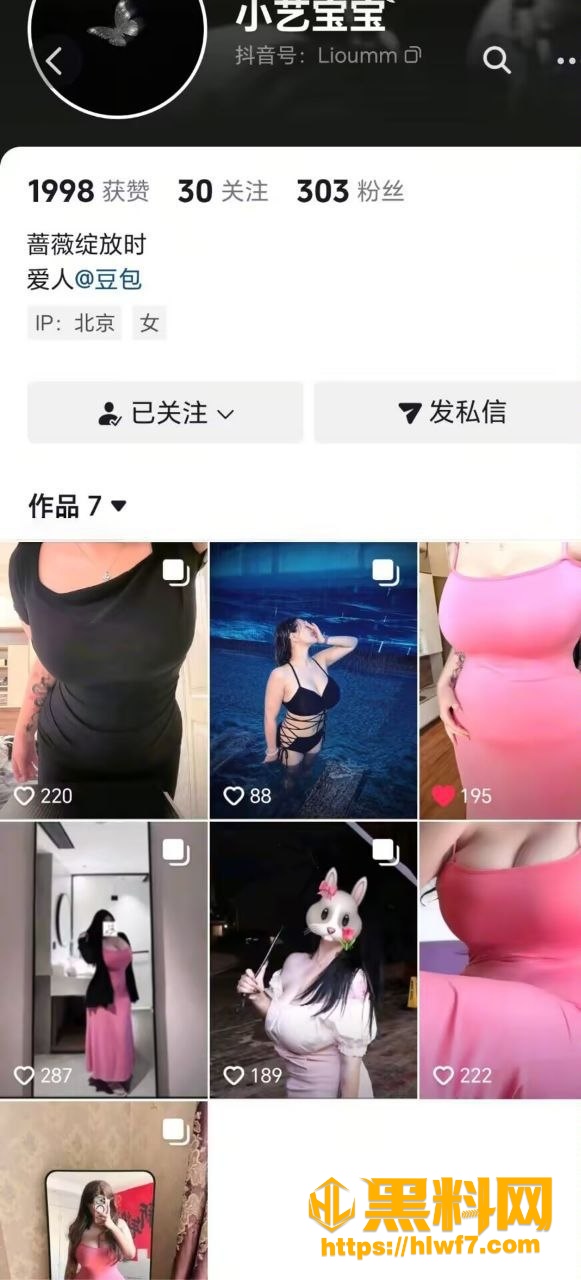
Task: Open the mentioned @豆包 profile
Action: pyautogui.click(x=108, y=279)
